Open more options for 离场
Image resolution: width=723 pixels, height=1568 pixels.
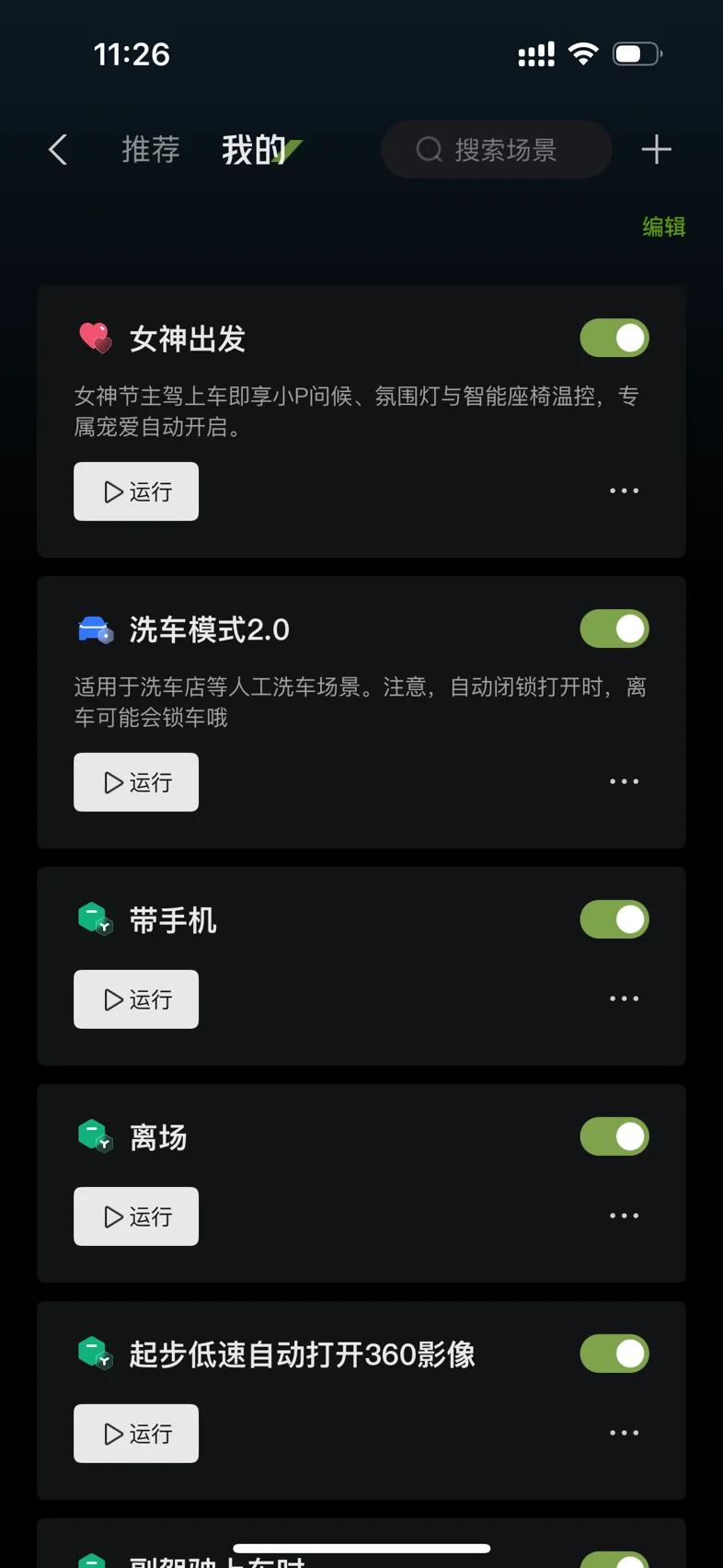click(x=625, y=1216)
